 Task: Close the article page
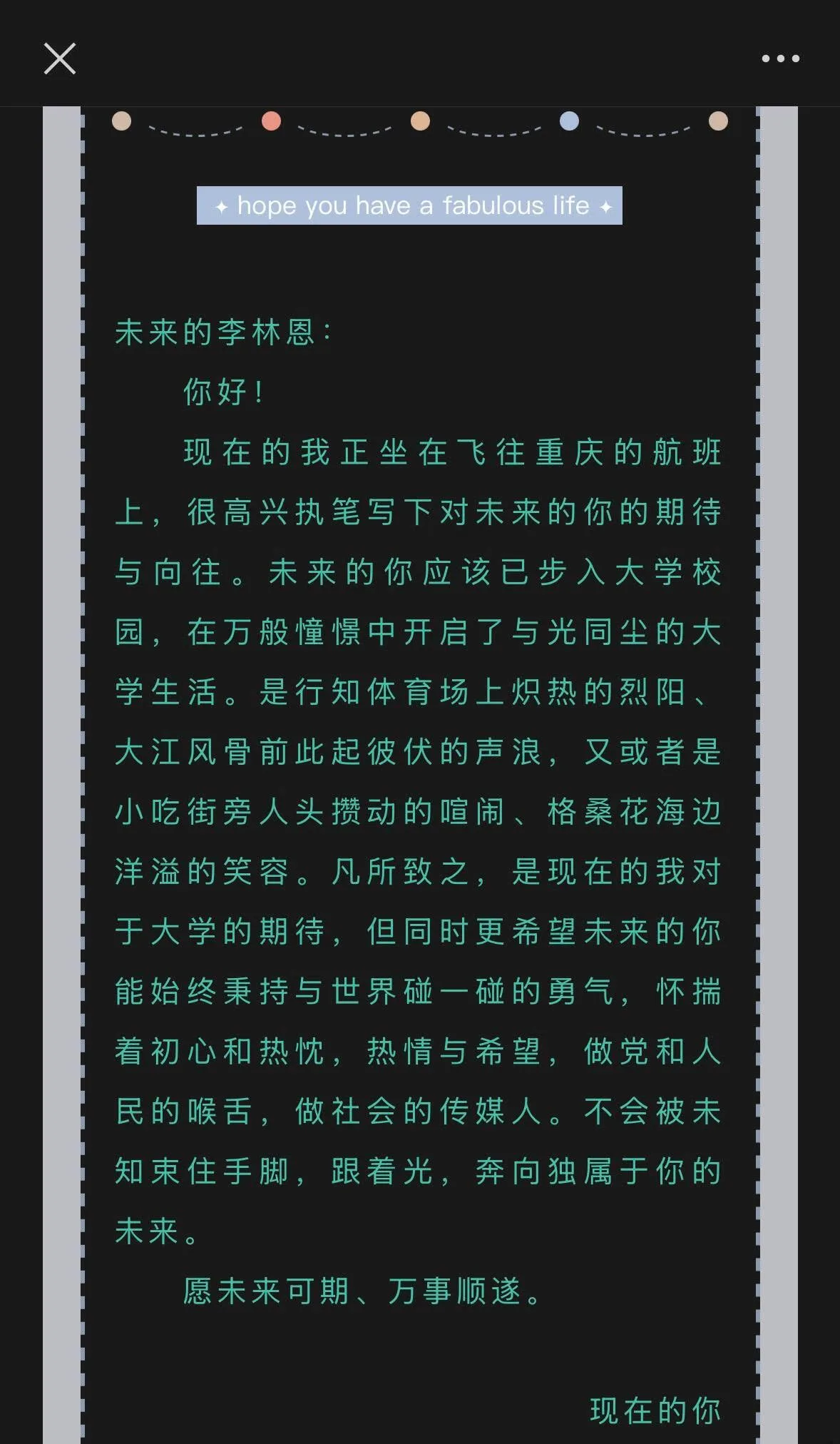pyautogui.click(x=60, y=59)
